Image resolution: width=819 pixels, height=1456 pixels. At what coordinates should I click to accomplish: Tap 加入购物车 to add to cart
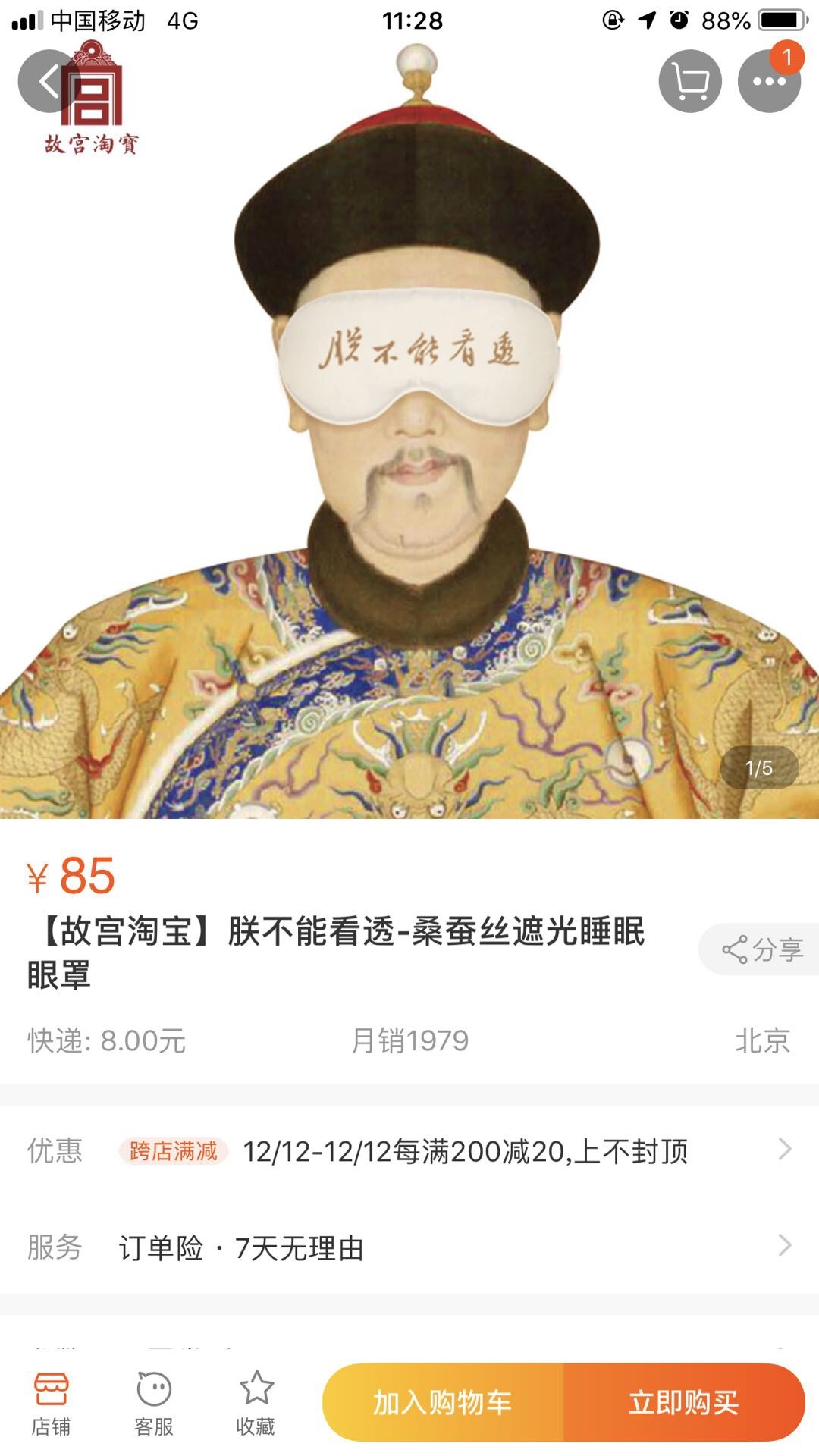[444, 1403]
